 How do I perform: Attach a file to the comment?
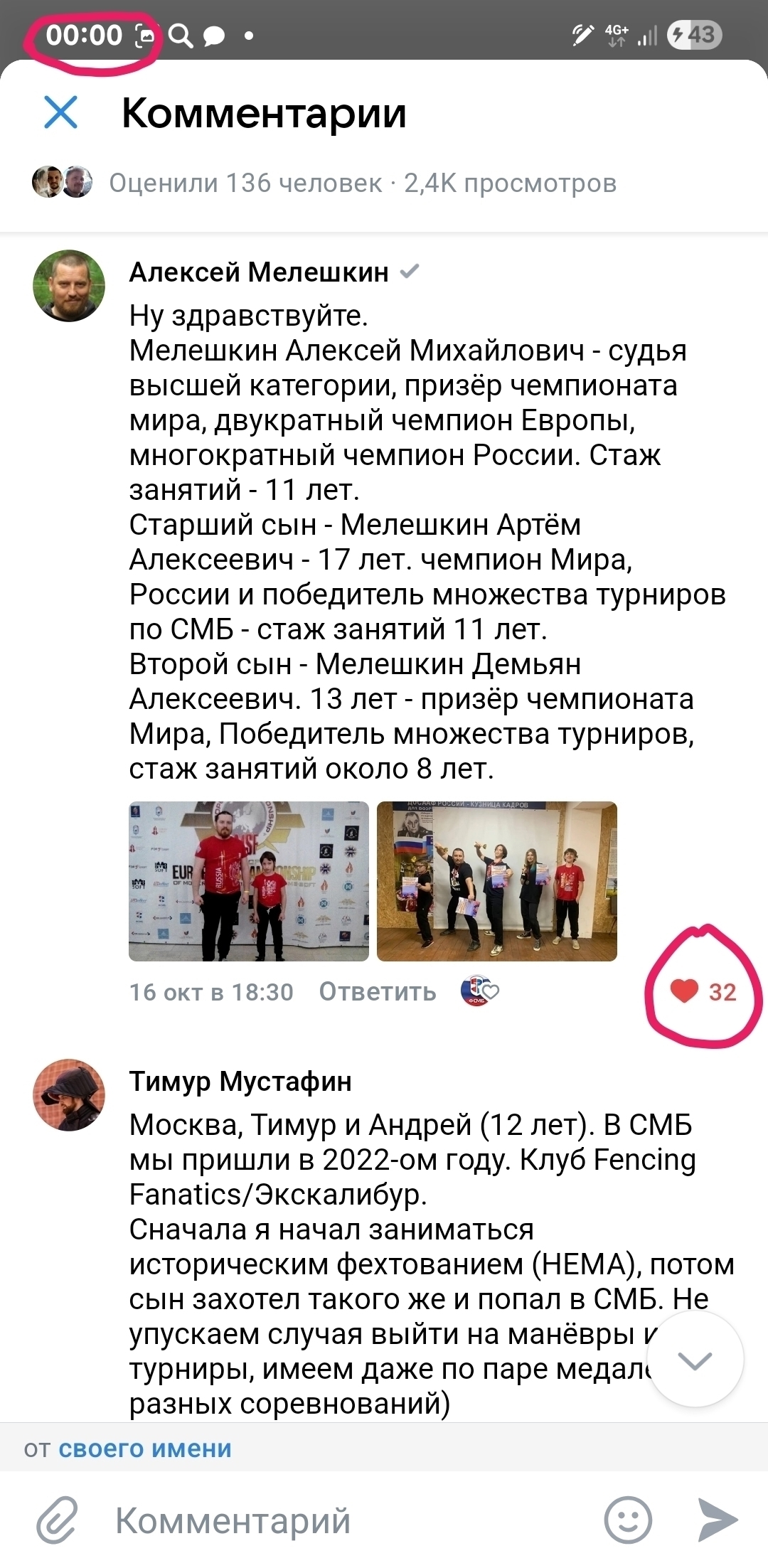coord(57,1520)
